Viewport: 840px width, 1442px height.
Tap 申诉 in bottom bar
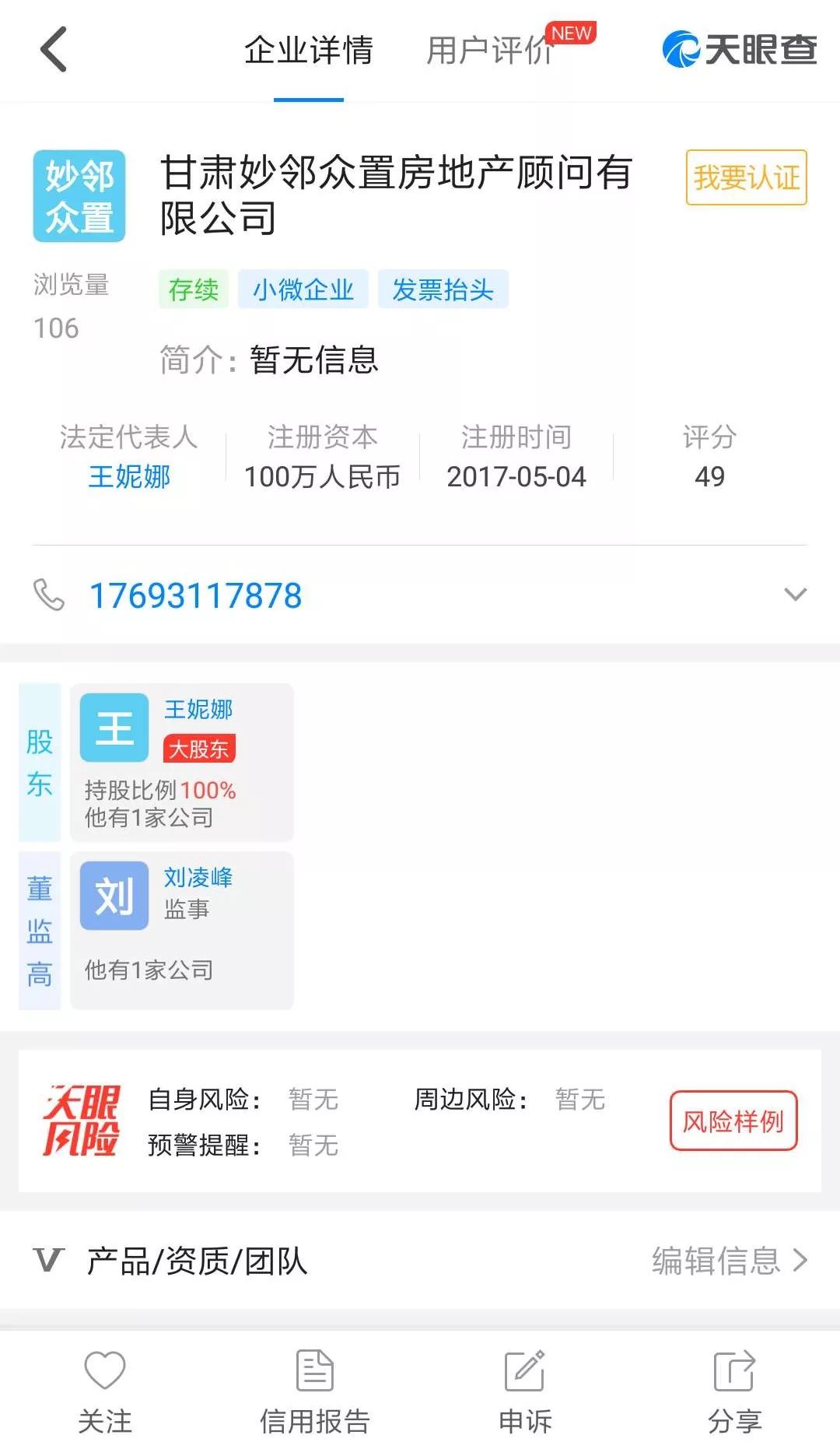point(525,1391)
